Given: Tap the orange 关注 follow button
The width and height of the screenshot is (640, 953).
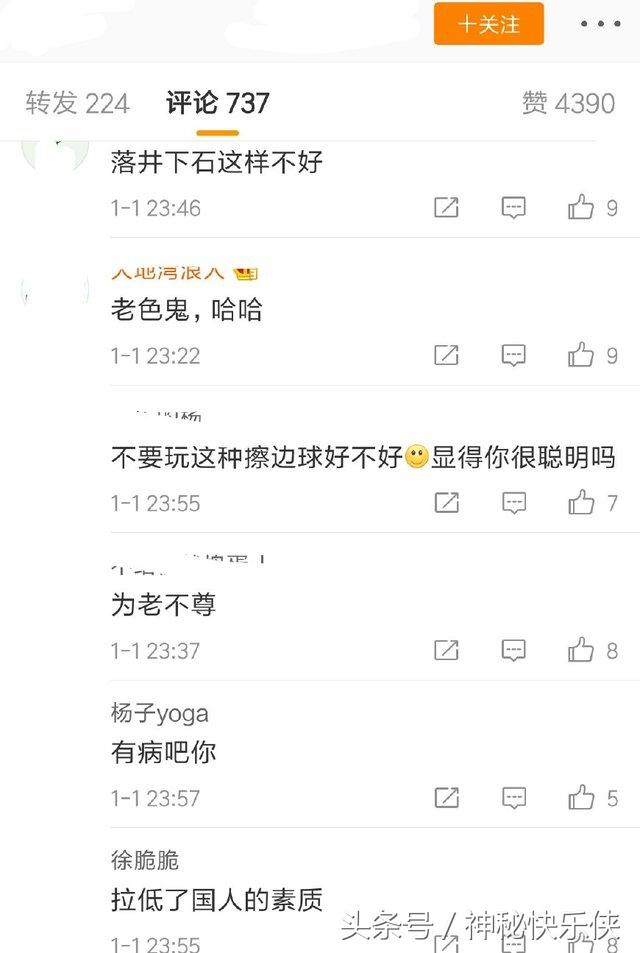Looking at the screenshot, I should pyautogui.click(x=488, y=24).
